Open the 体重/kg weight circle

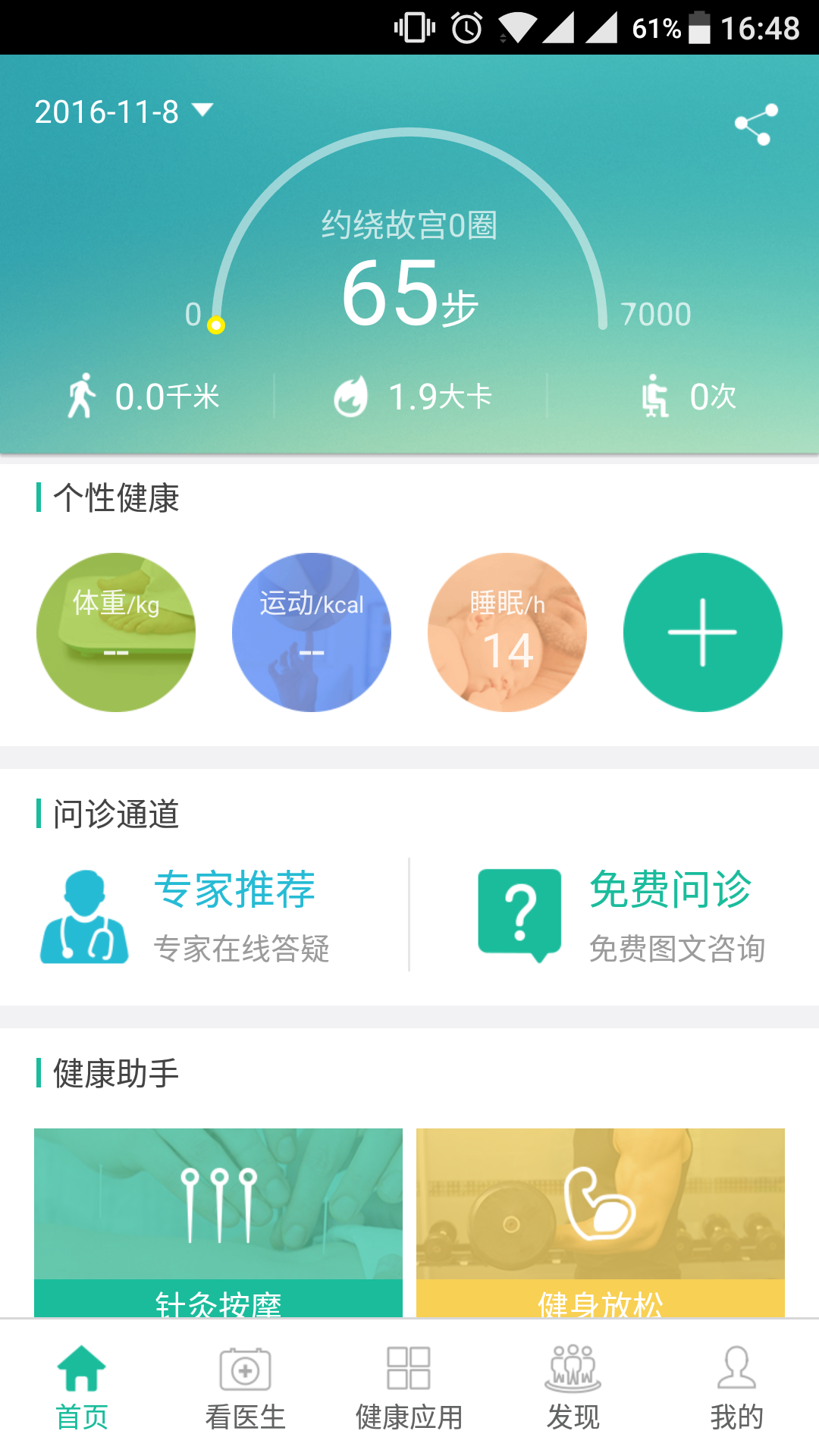(x=116, y=632)
